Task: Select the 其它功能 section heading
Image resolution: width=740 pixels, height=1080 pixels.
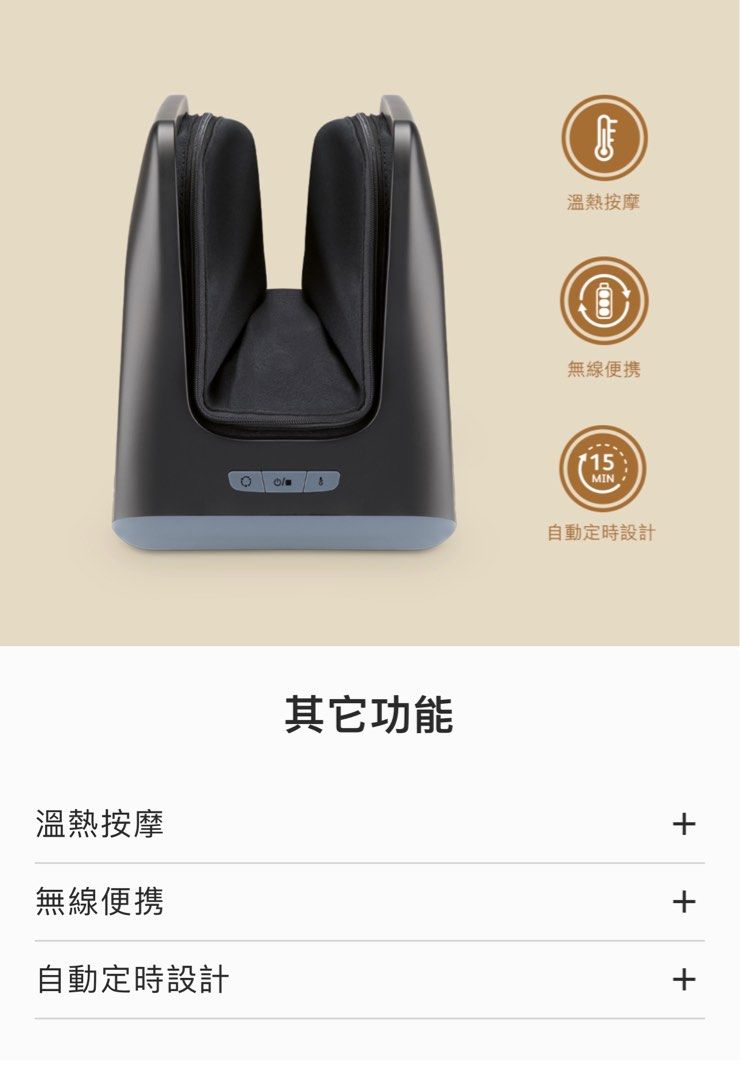Action: 370,713
